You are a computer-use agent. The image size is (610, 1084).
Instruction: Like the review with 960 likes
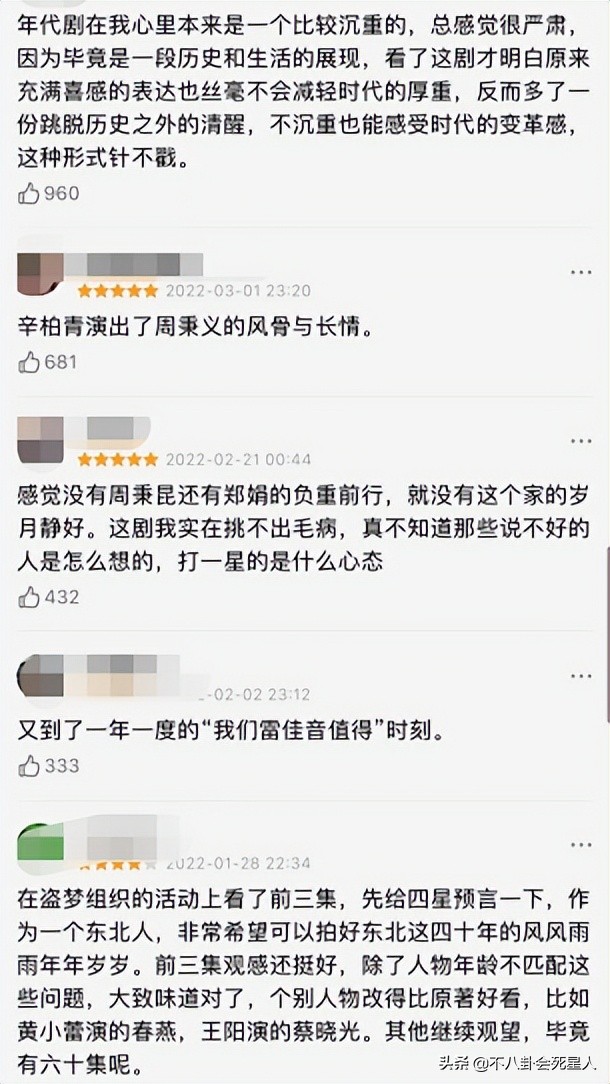click(x=29, y=194)
